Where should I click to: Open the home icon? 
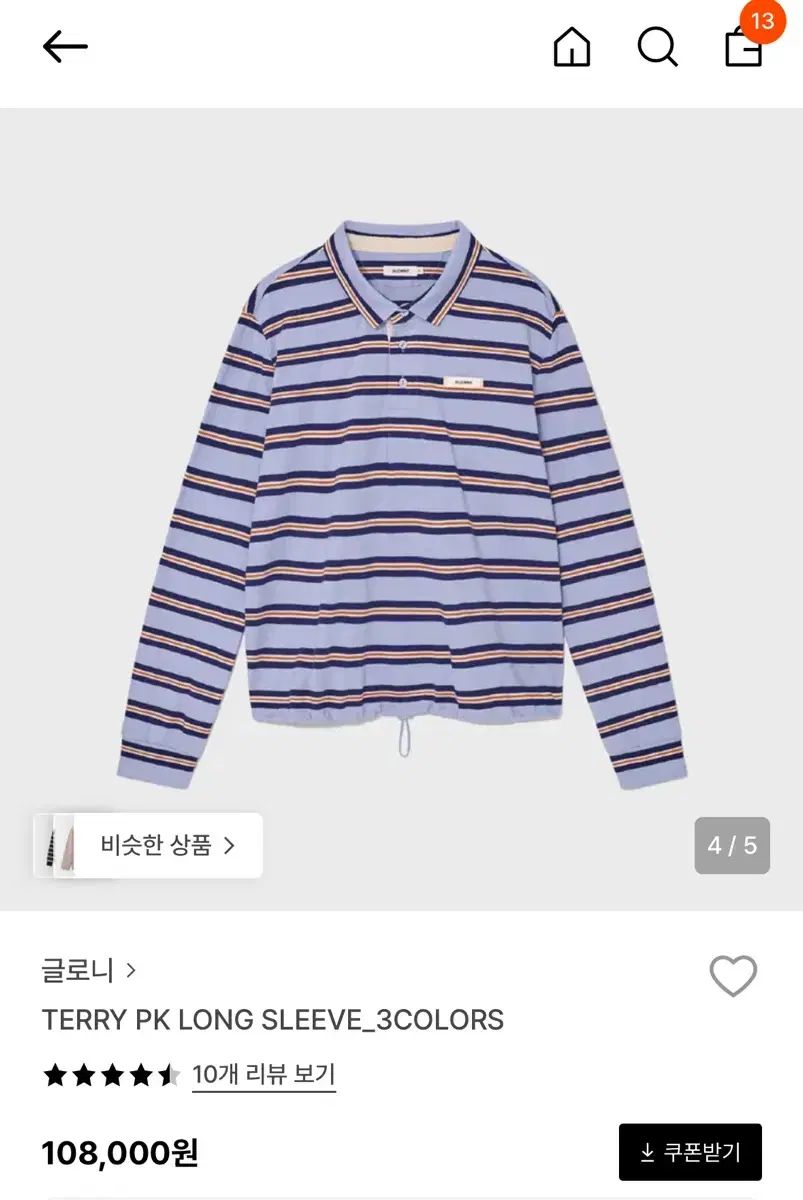click(571, 47)
